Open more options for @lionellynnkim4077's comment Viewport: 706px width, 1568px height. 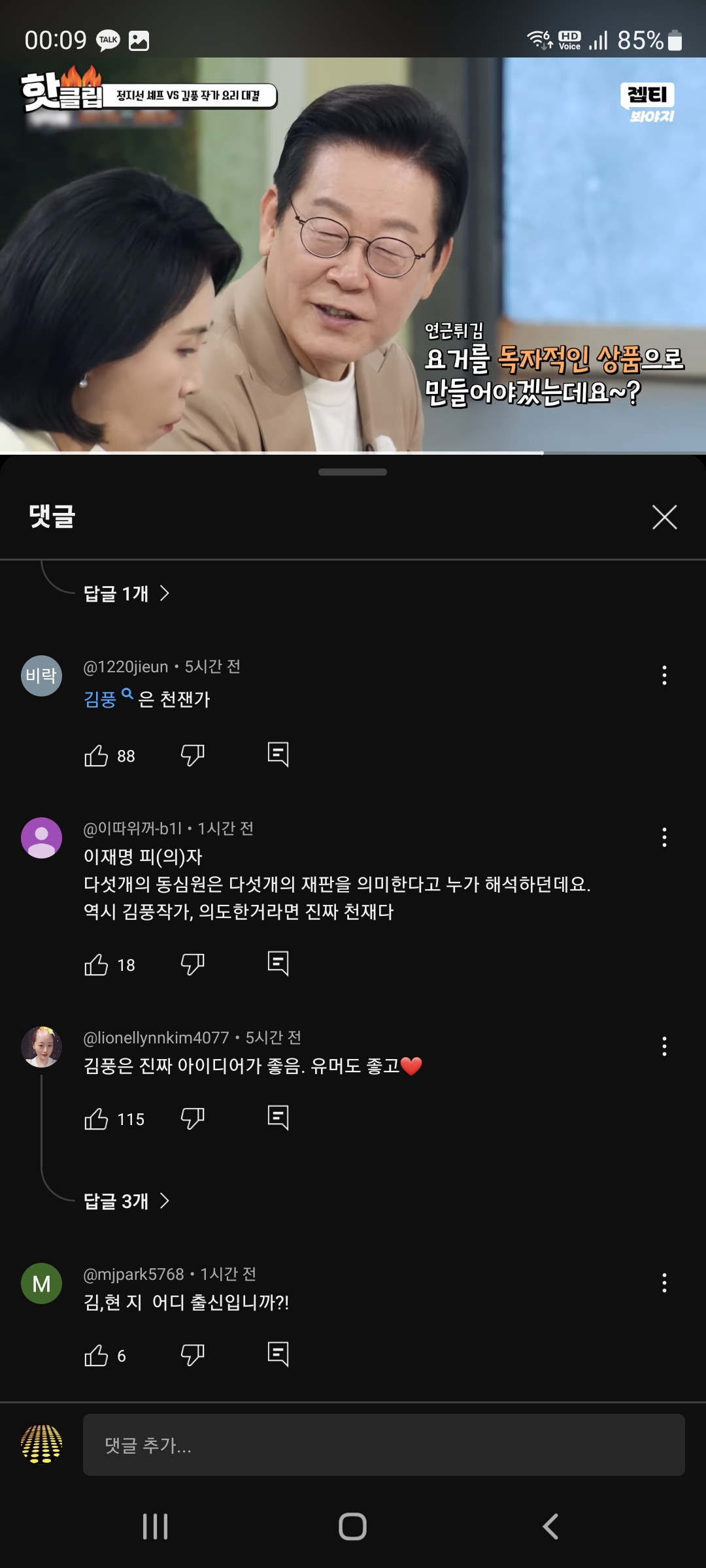coord(664,1046)
